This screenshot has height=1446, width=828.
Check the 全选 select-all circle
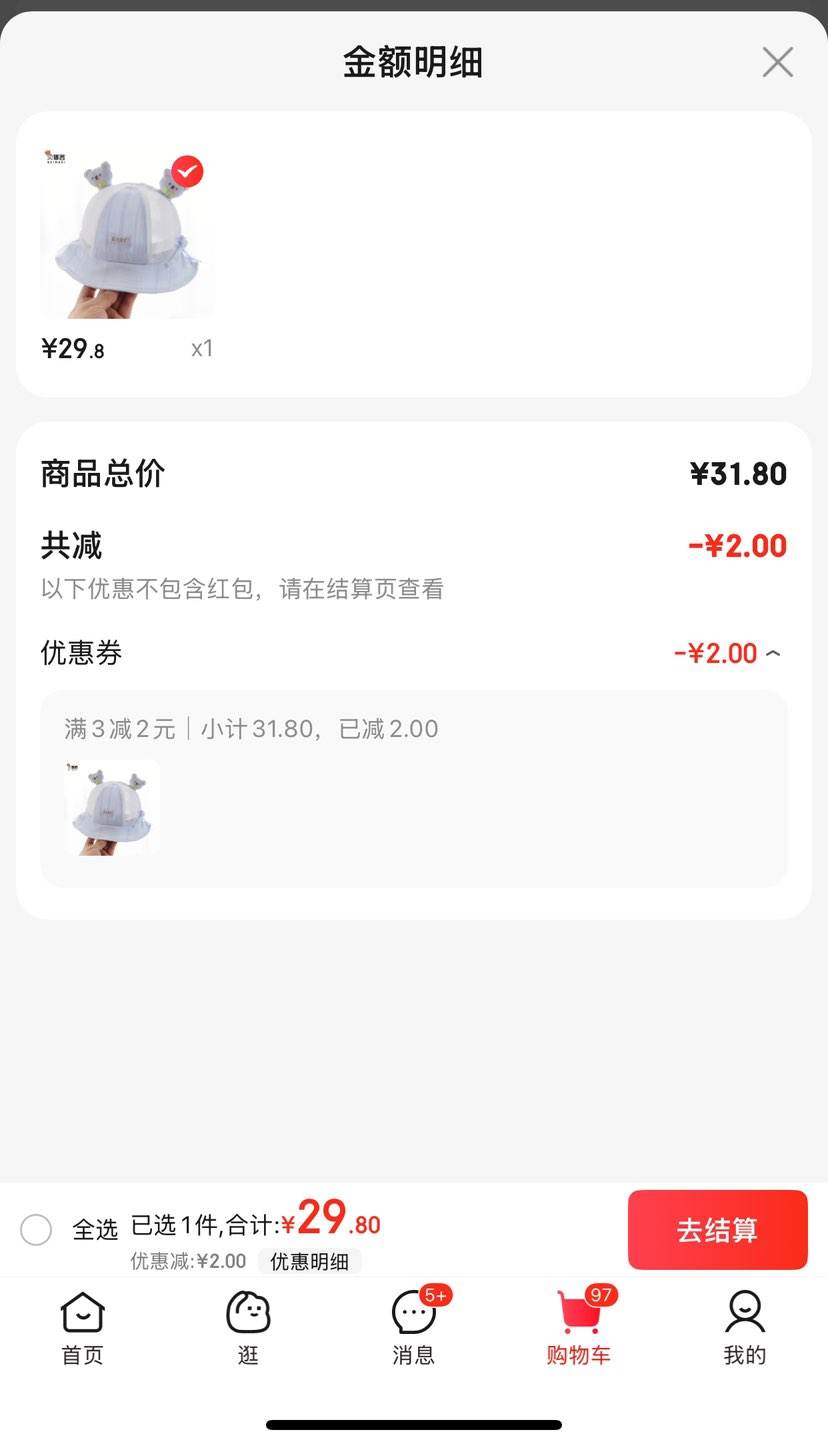click(x=36, y=1229)
